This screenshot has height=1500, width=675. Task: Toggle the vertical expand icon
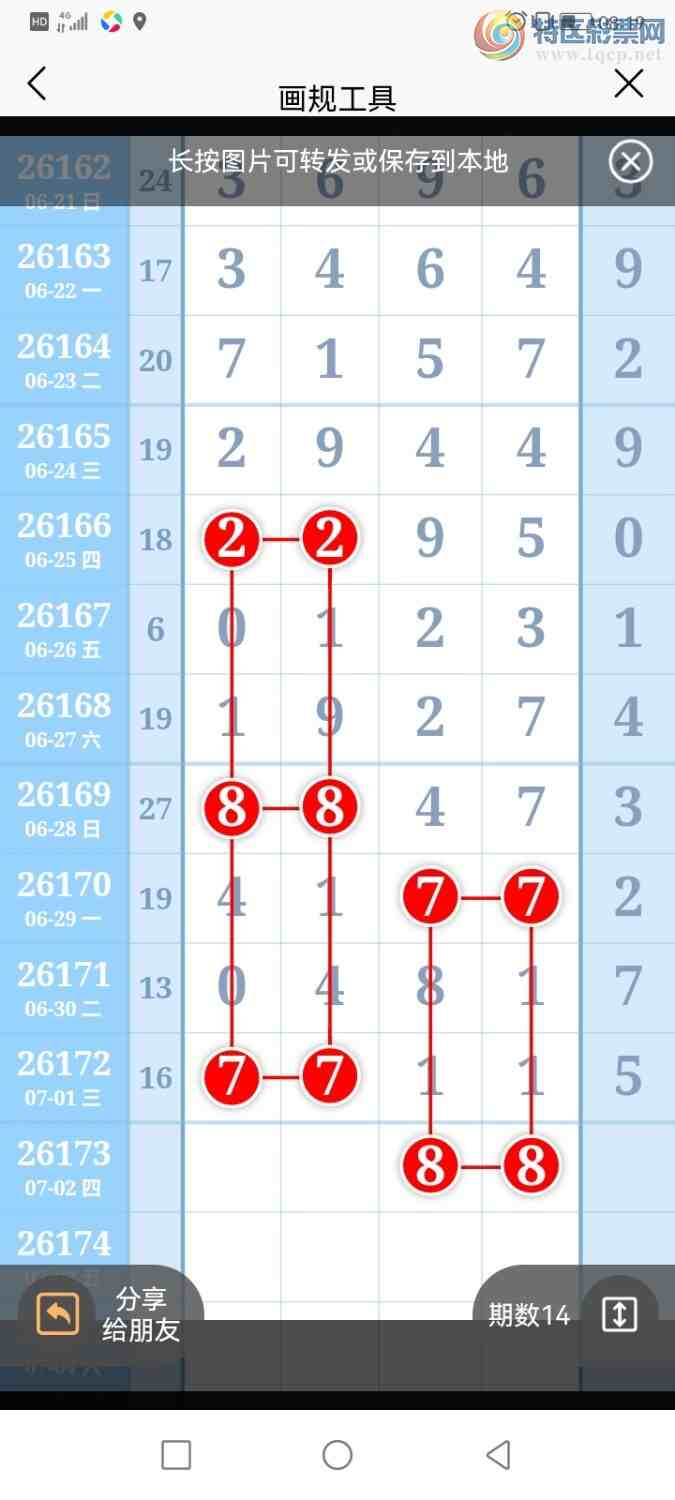click(x=619, y=1314)
